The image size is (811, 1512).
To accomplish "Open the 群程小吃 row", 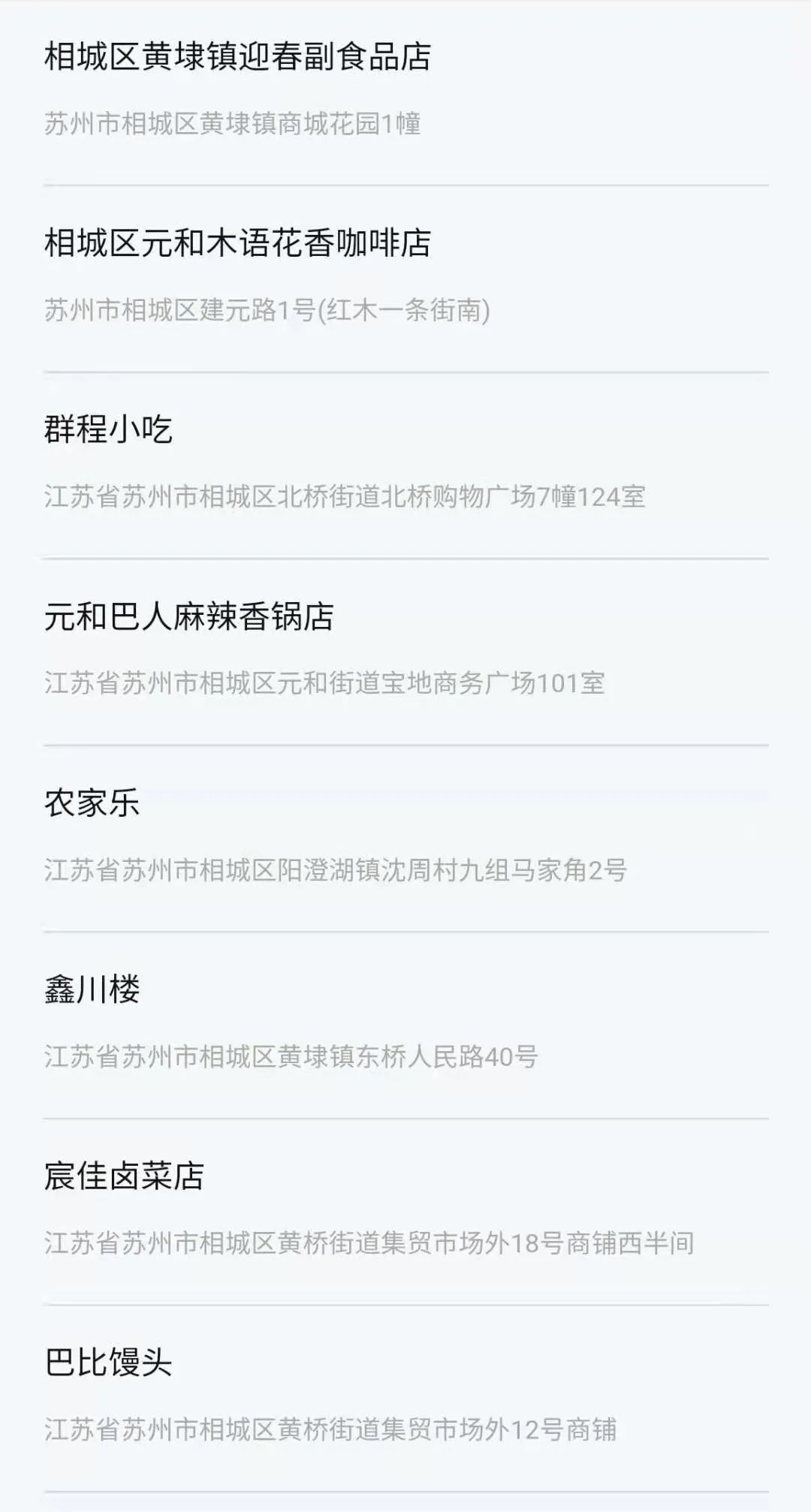I will (x=109, y=429).
